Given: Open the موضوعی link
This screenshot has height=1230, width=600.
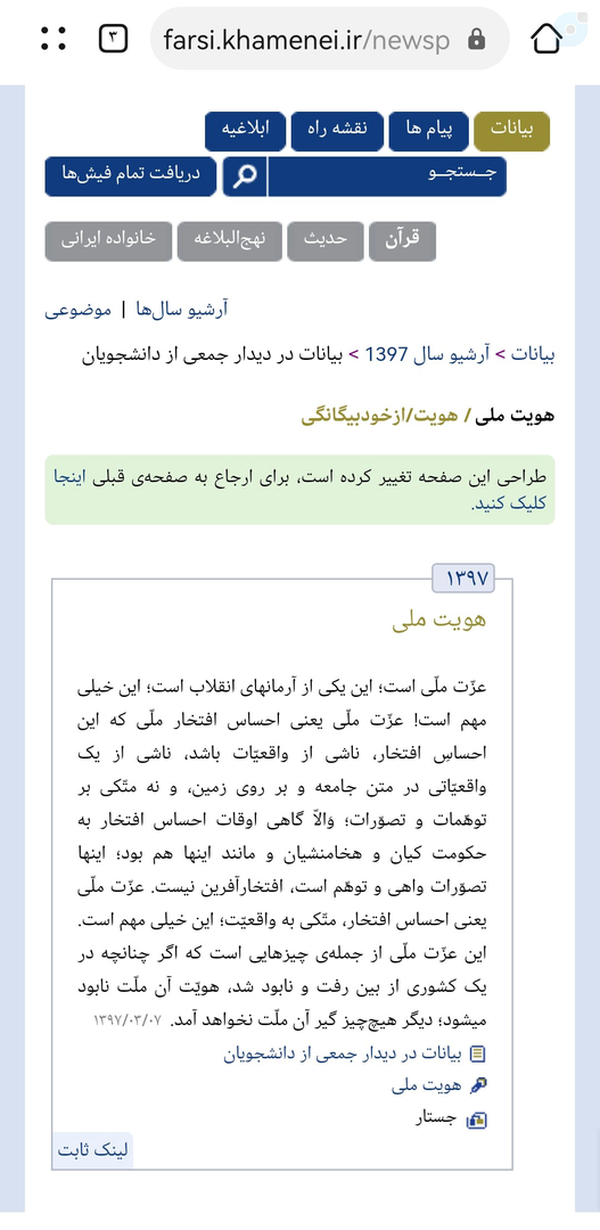Looking at the screenshot, I should coord(77,309).
